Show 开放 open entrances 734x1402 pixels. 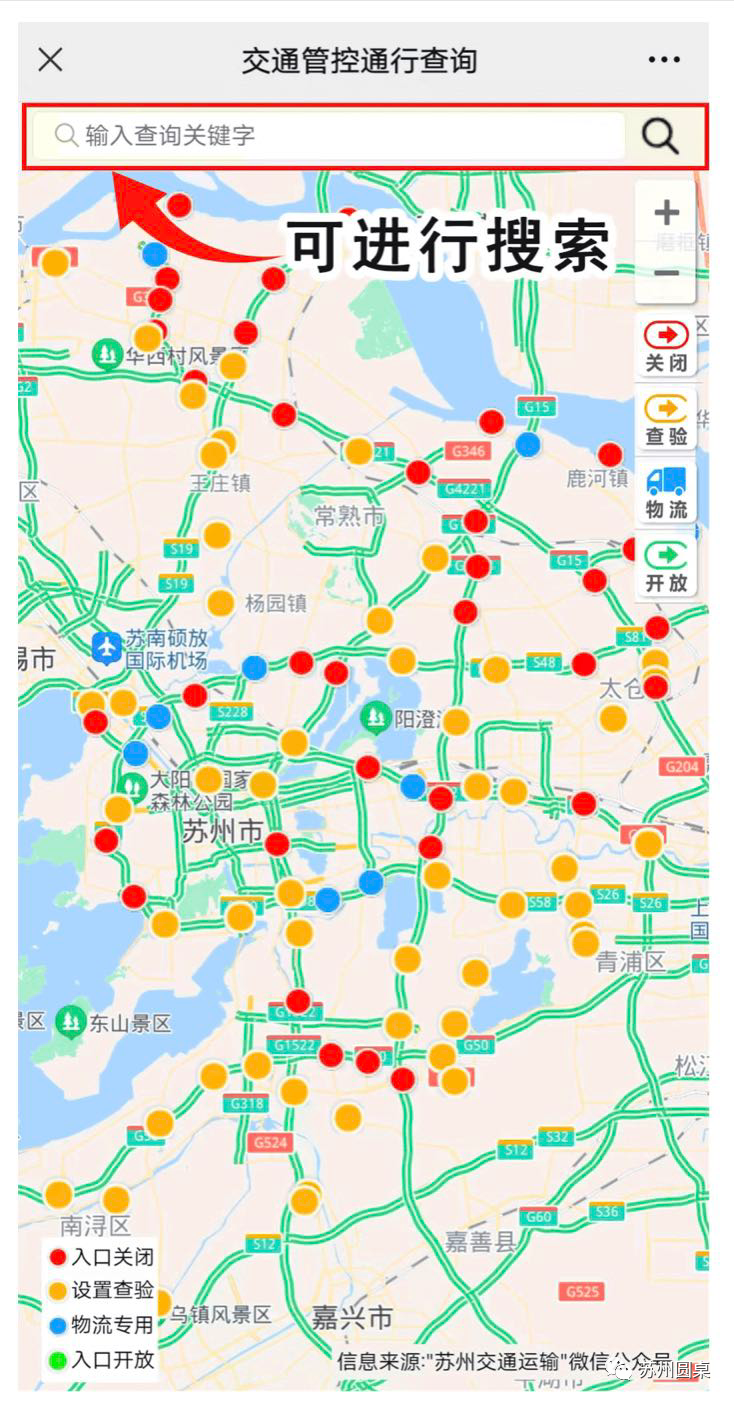666,567
